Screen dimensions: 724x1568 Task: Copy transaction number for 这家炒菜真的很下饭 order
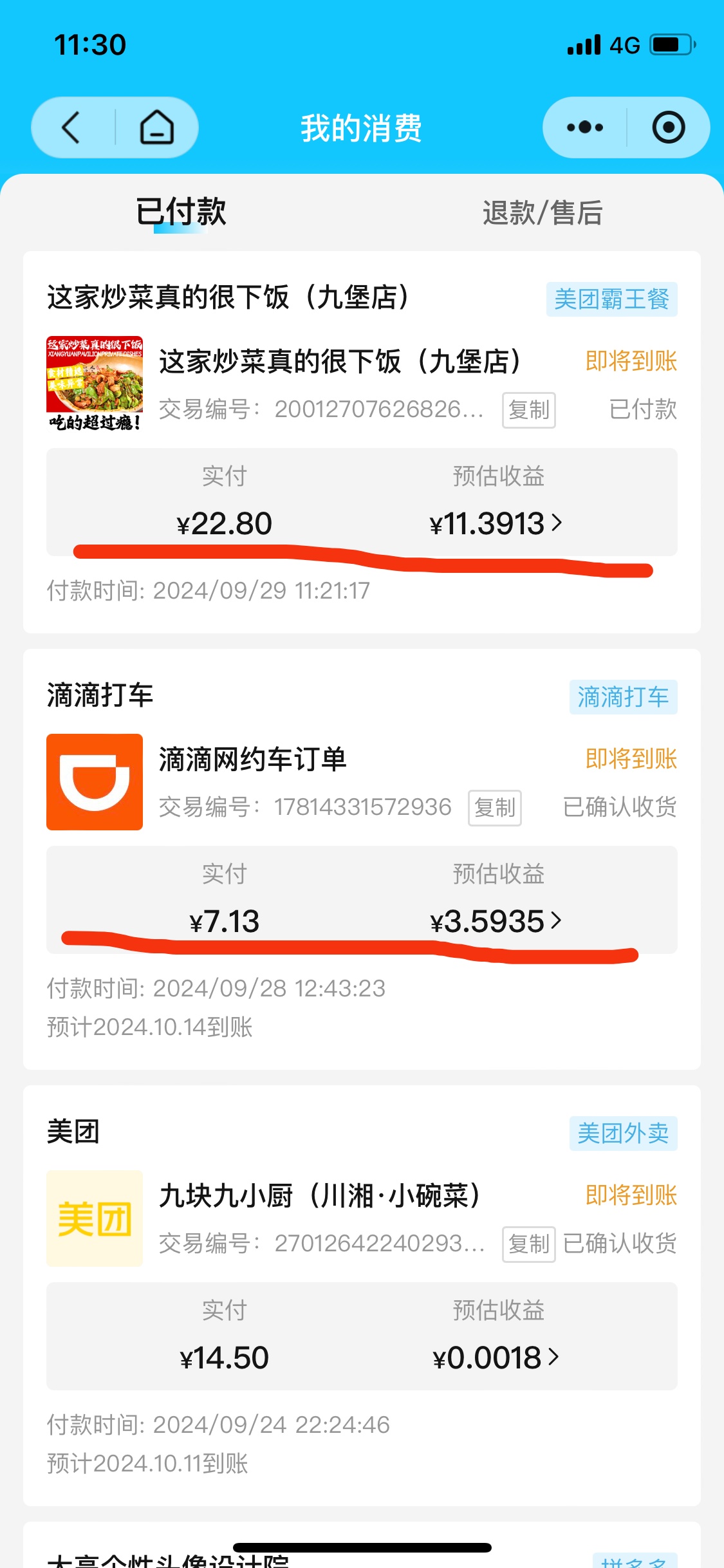click(529, 410)
